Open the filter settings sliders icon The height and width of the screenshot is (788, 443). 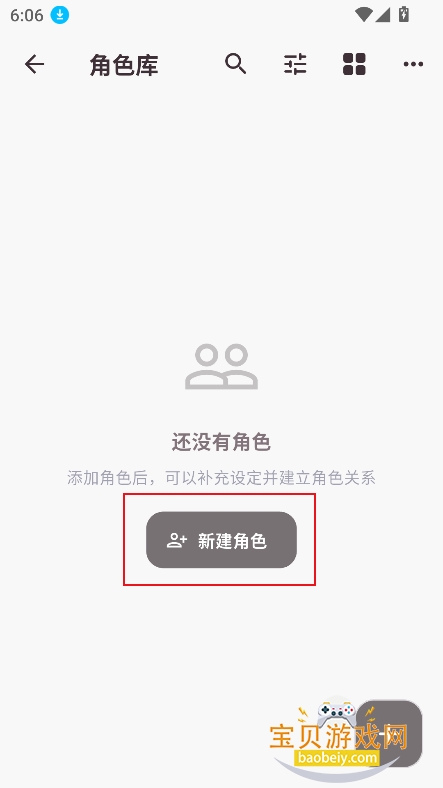coord(295,64)
